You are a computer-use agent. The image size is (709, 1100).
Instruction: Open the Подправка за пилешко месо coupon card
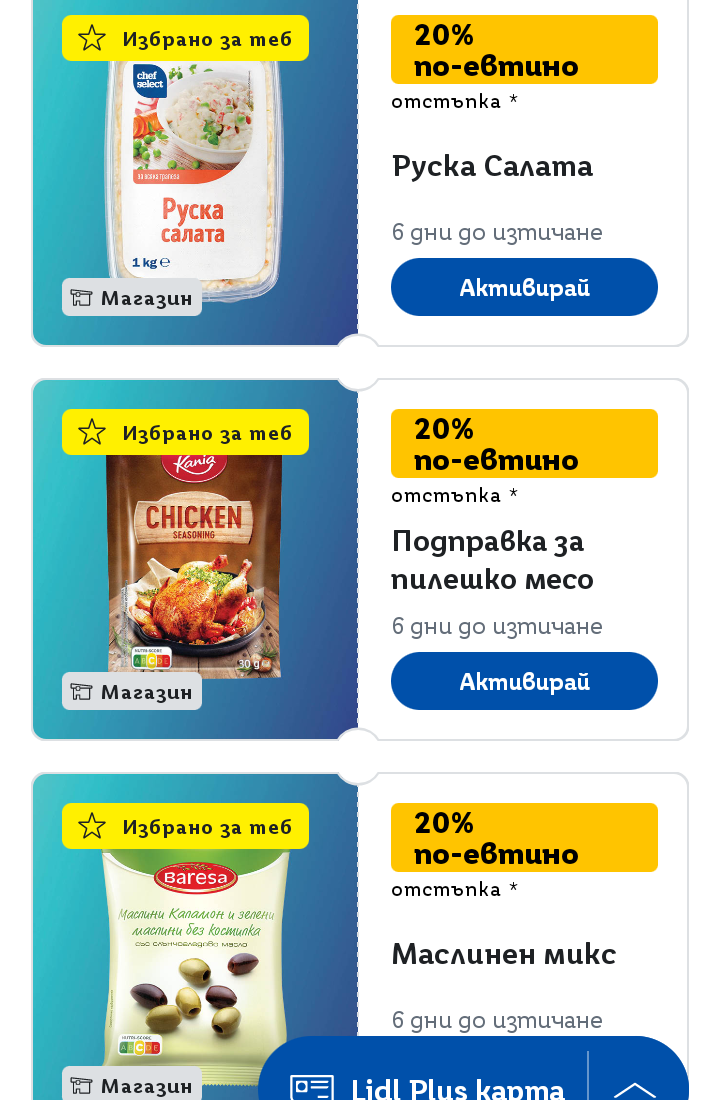click(492, 560)
